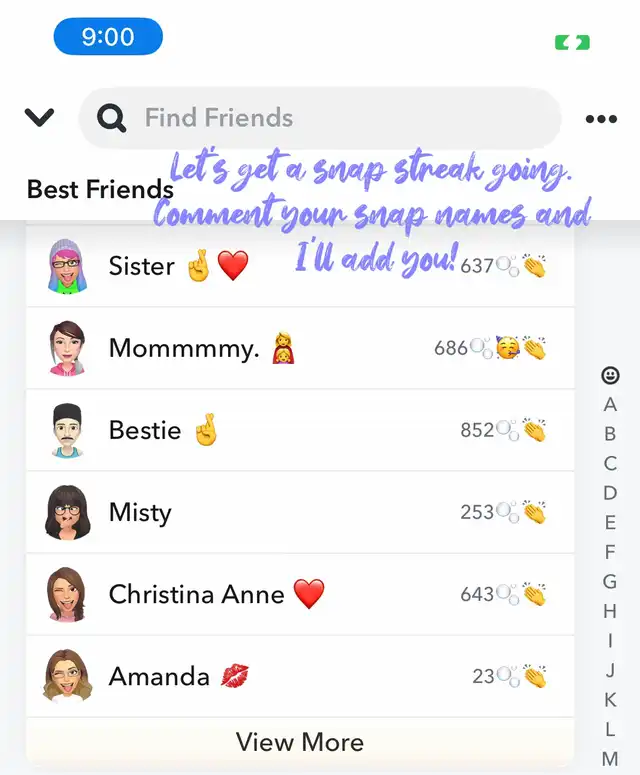Choose Amanda from the list
This screenshot has height=775, width=640.
coord(300,676)
